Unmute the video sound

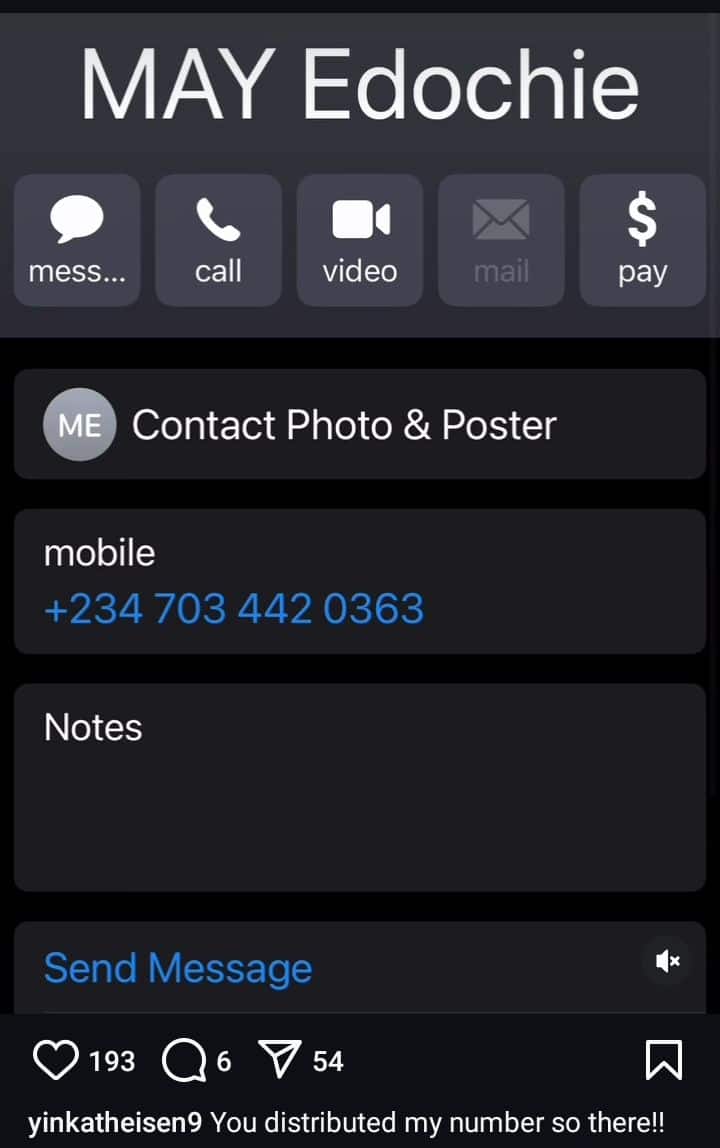667,961
